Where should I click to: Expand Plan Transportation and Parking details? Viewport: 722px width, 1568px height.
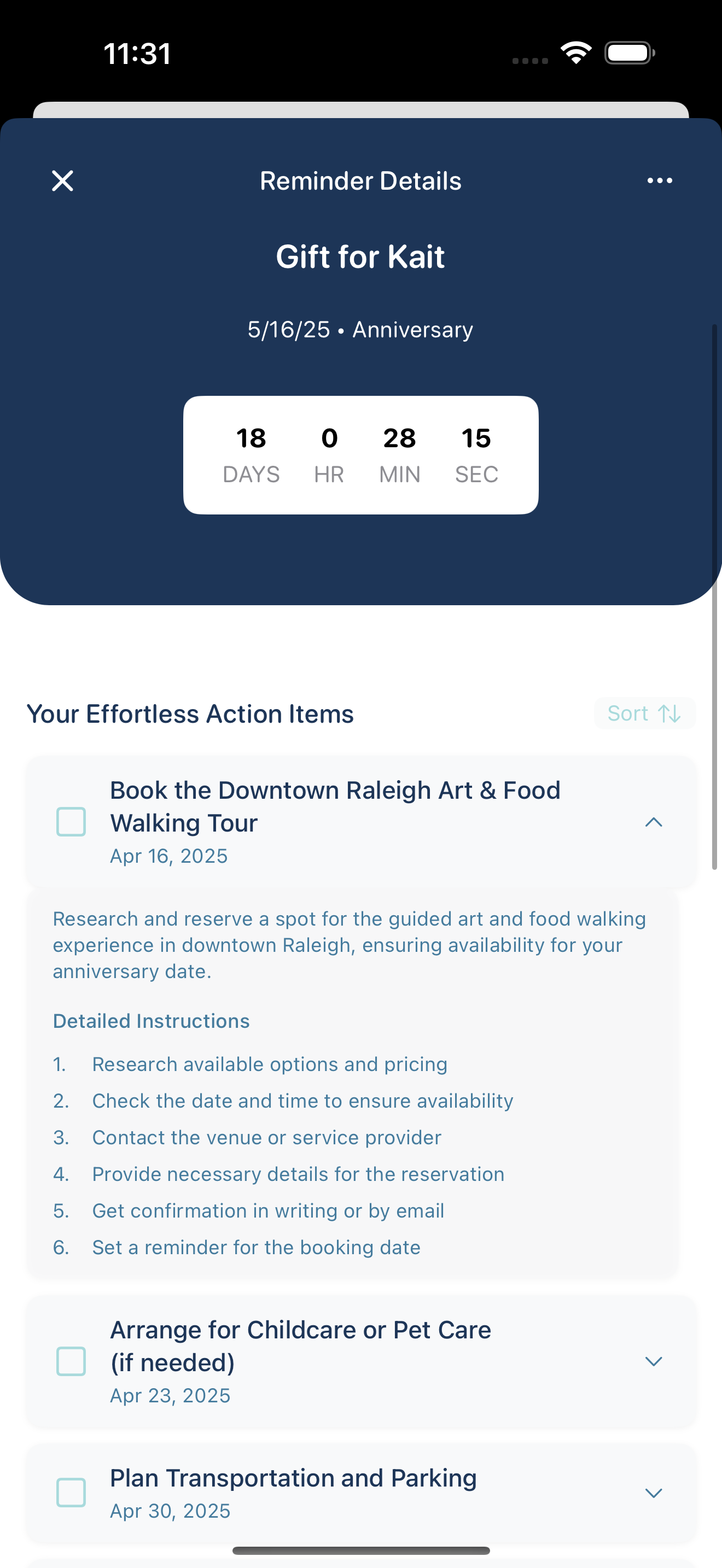click(653, 1493)
